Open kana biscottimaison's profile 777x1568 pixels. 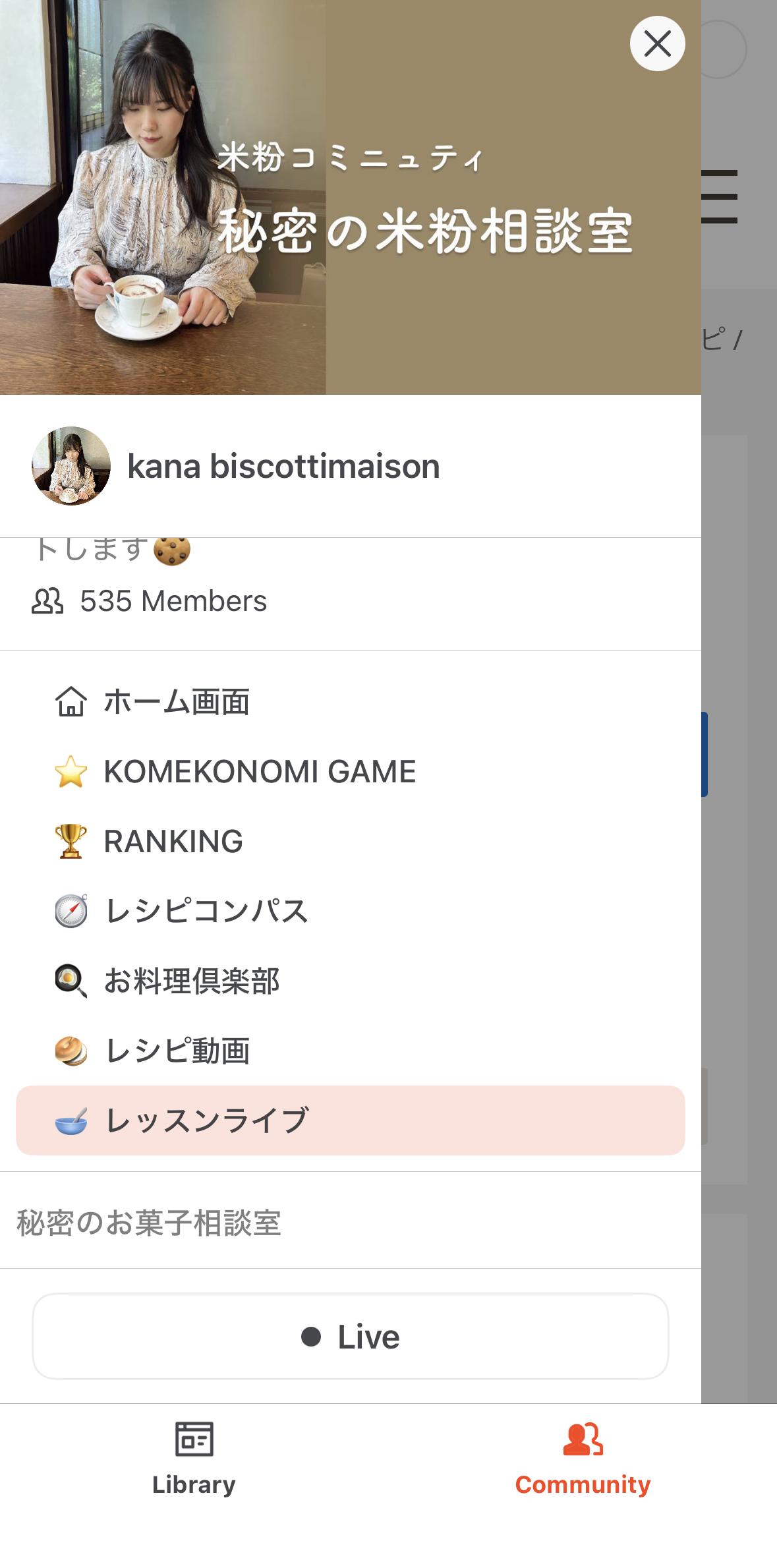283,467
